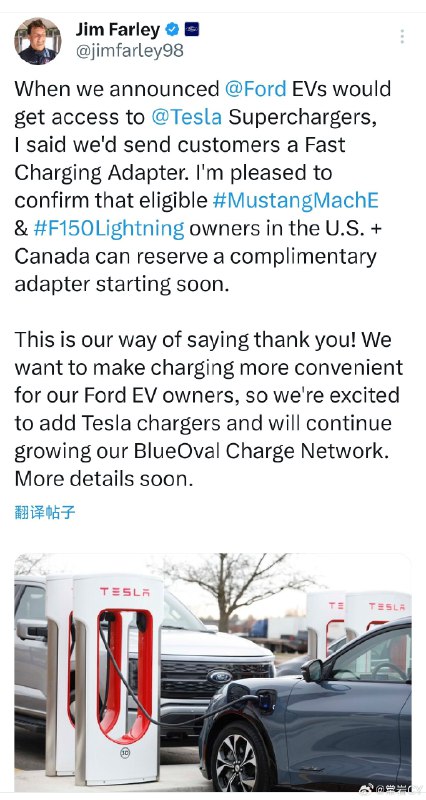Visit the @Tesla mention

(x=187, y=117)
